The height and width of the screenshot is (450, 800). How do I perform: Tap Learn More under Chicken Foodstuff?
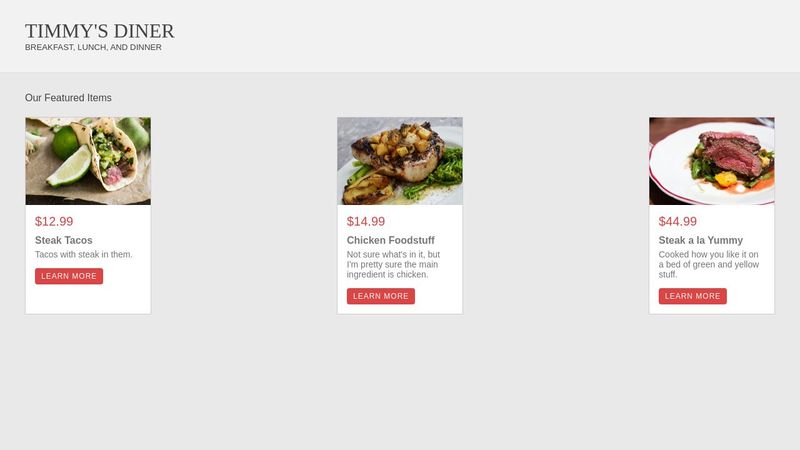381,296
